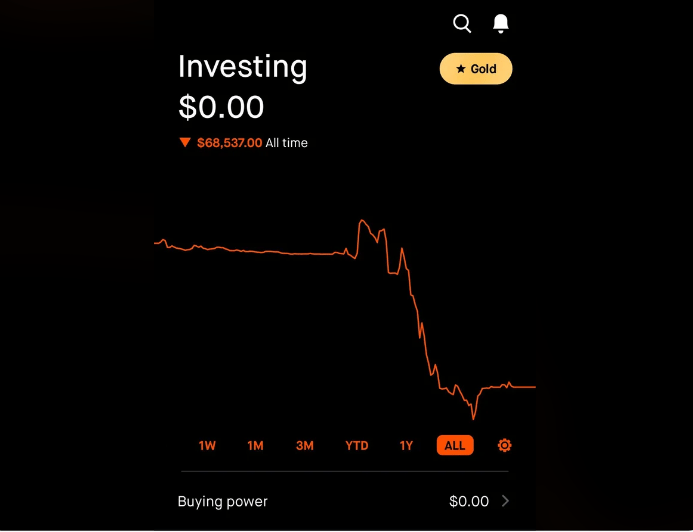Open chart settings gear
This screenshot has width=693, height=532.
pos(505,446)
